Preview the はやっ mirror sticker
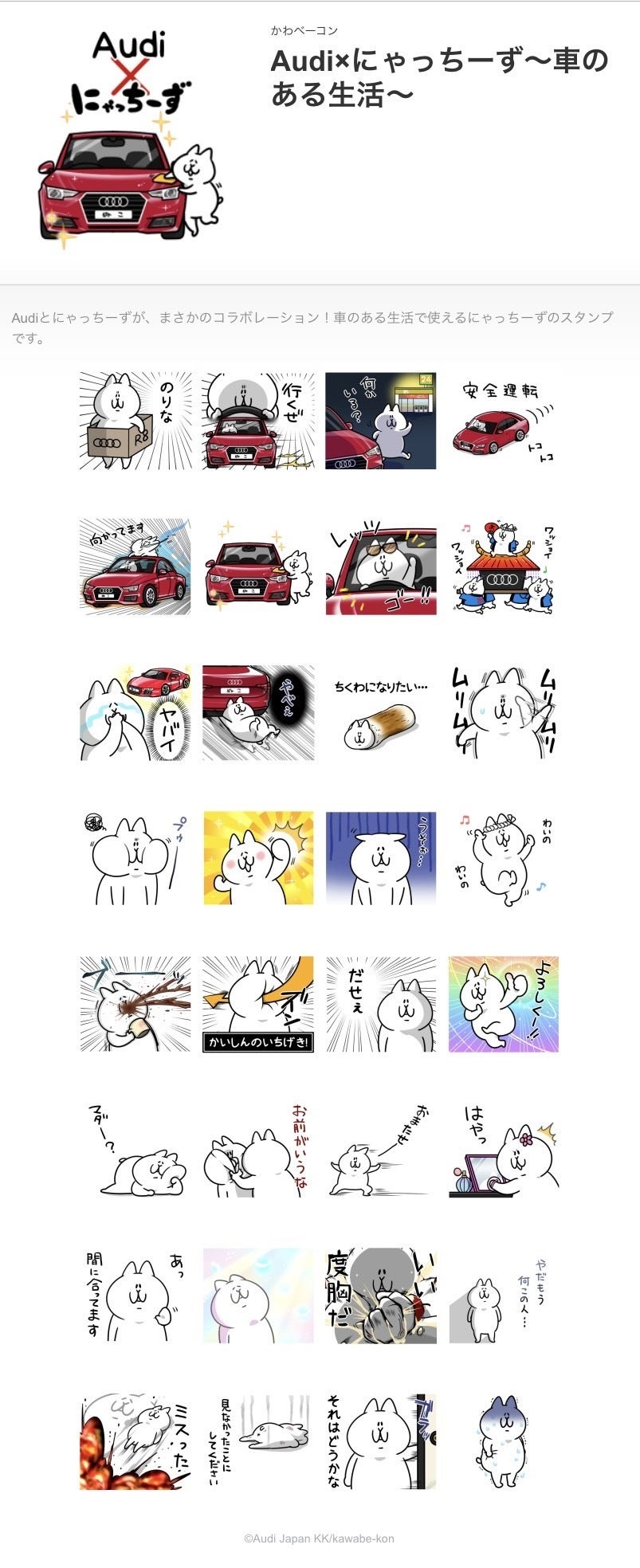 pyautogui.click(x=503, y=1150)
